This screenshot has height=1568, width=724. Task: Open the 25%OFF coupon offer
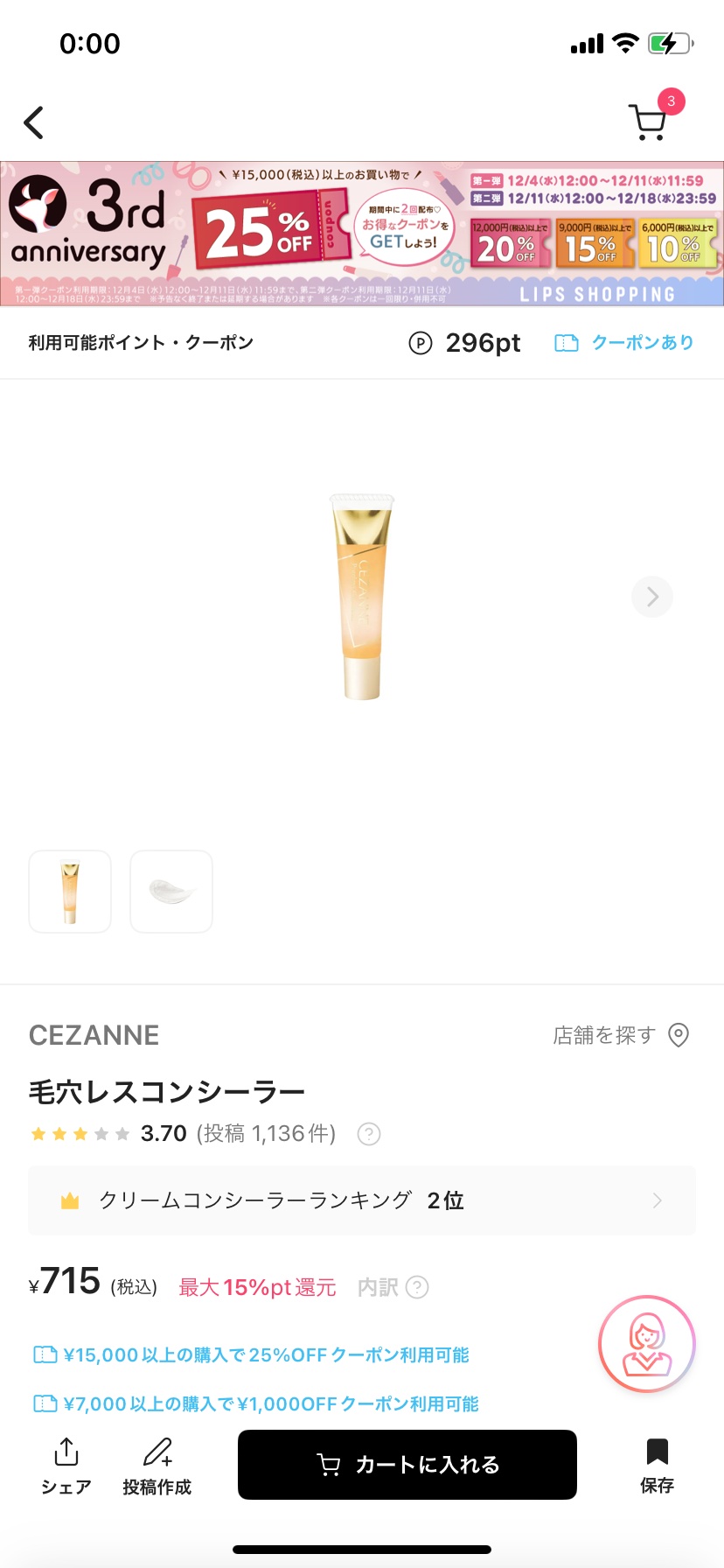(252, 1355)
